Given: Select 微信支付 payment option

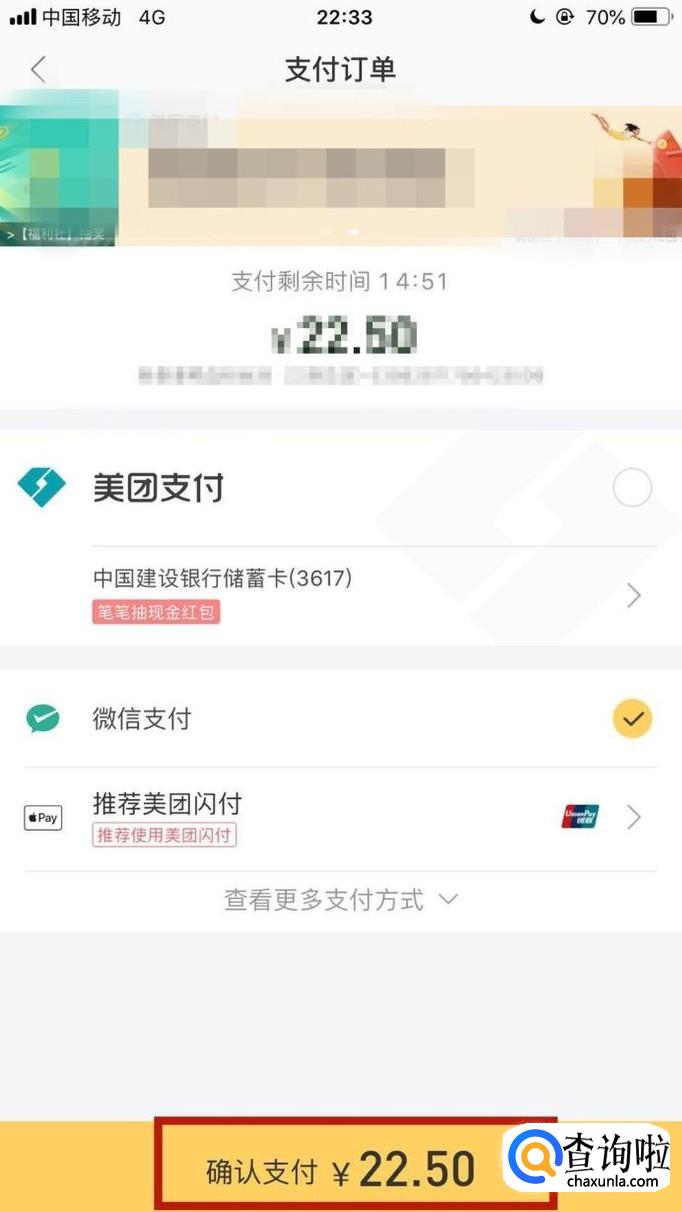Looking at the screenshot, I should tap(631, 718).
